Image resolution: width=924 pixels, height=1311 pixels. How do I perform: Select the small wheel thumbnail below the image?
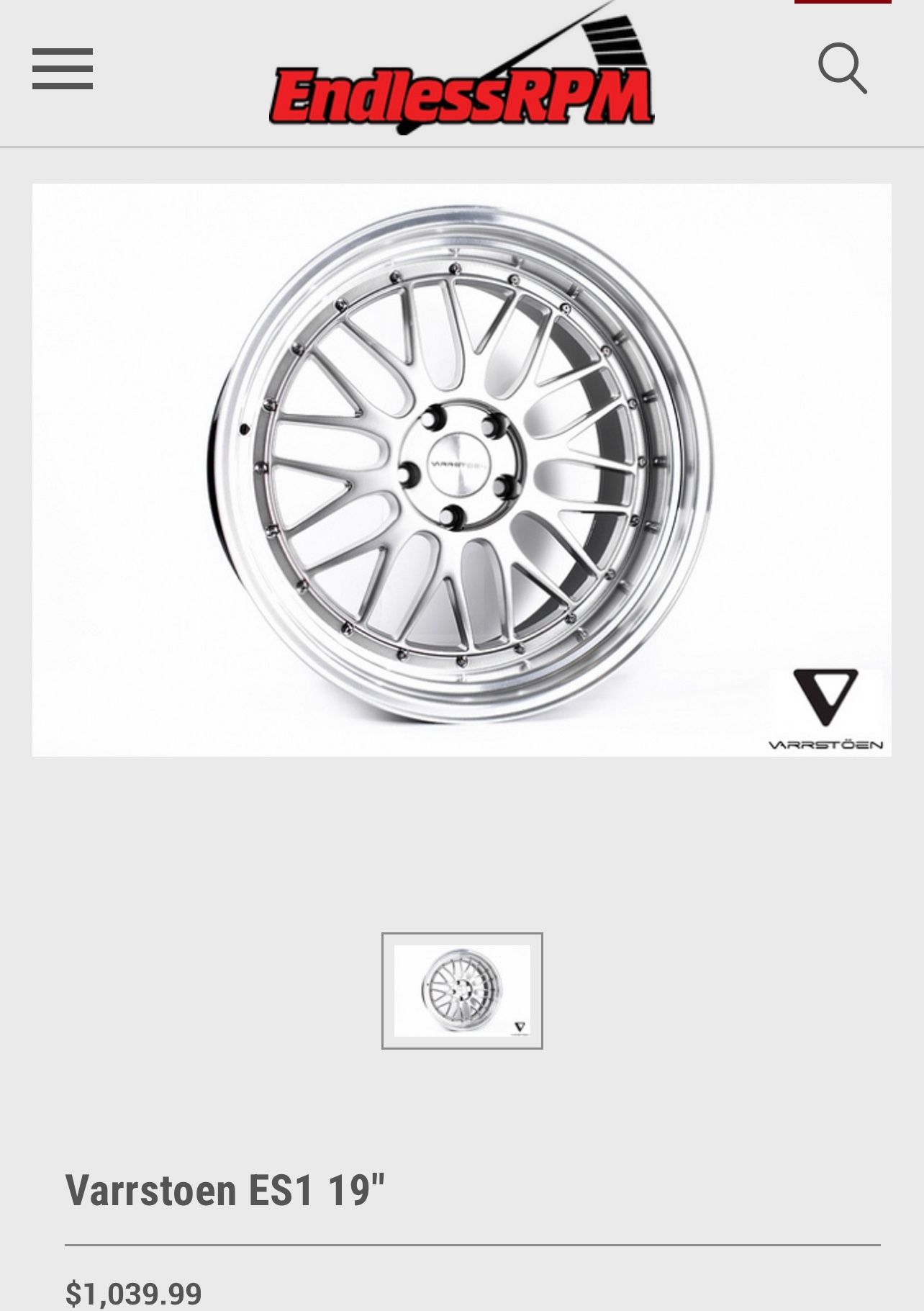click(462, 991)
